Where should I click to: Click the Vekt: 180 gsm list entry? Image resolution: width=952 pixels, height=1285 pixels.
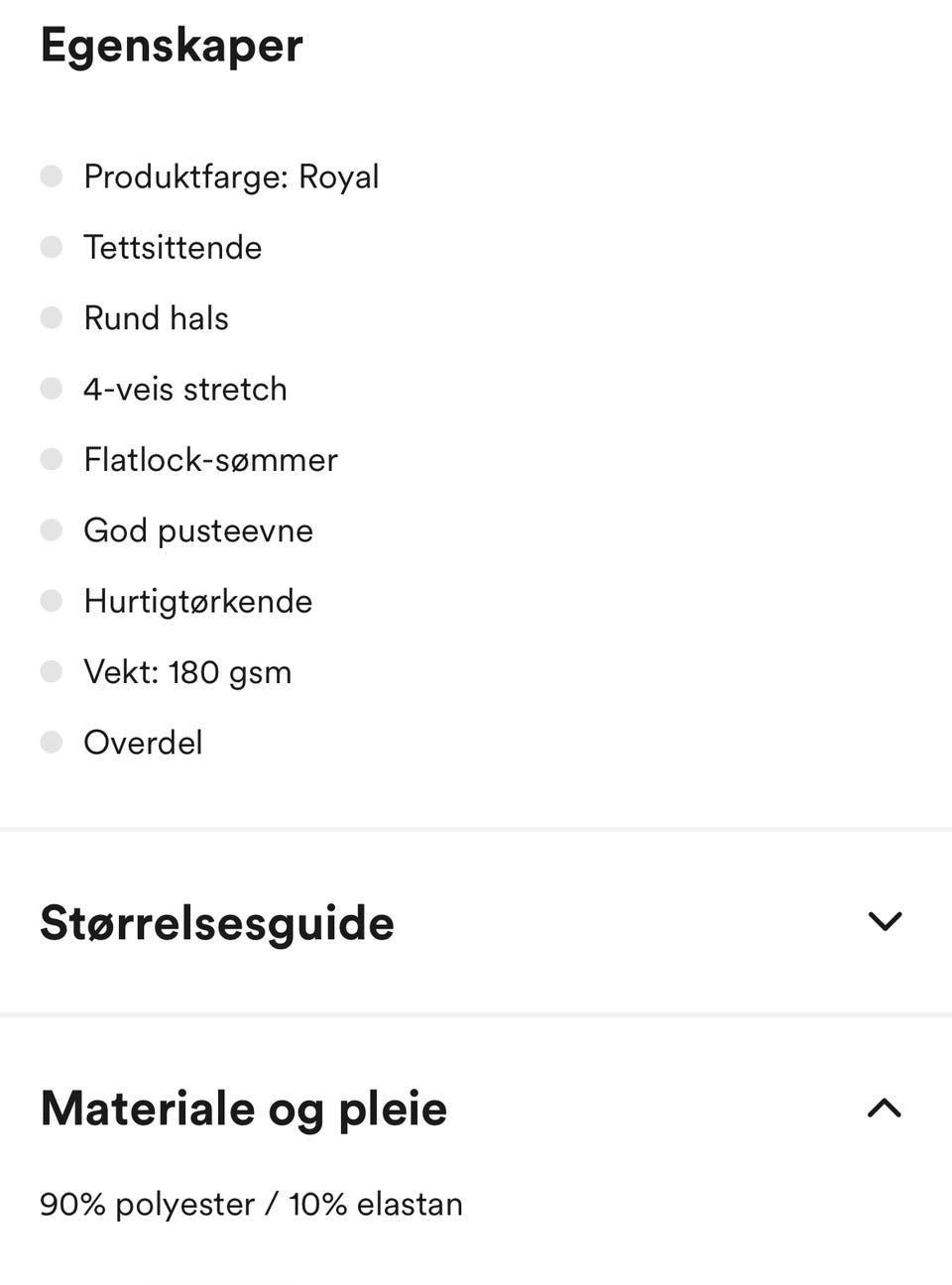[187, 671]
